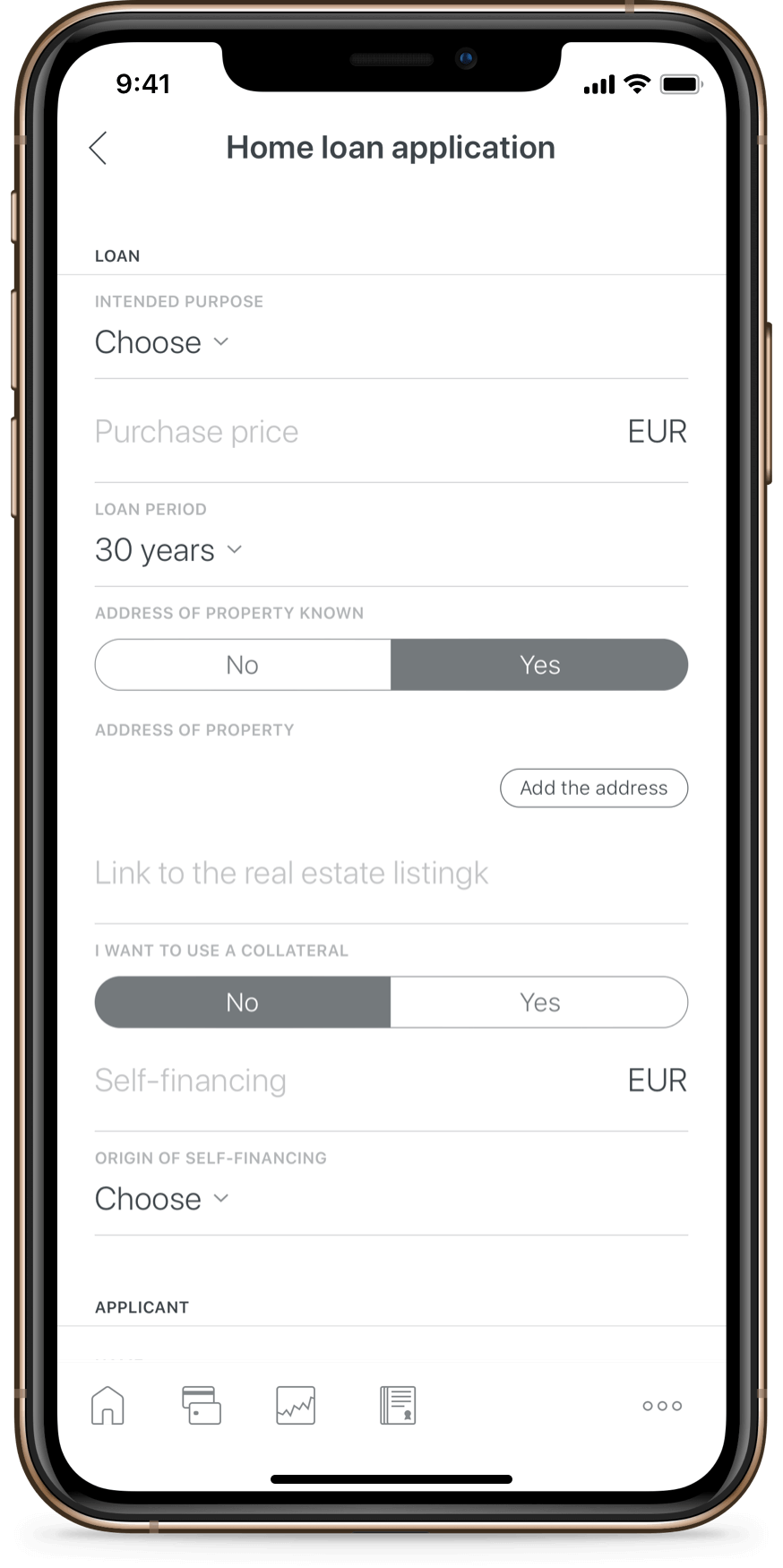The image size is (783, 1568).
Task: Choose No for using a collateral
Action: point(243,1002)
